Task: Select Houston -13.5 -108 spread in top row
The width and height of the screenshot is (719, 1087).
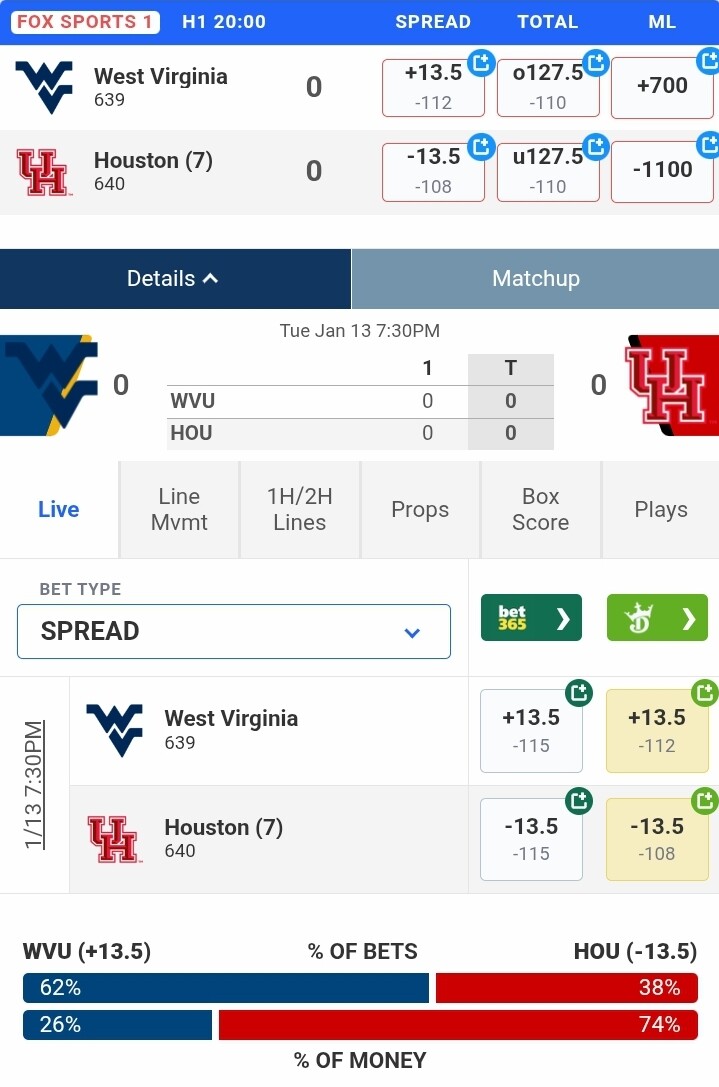Action: [x=433, y=171]
